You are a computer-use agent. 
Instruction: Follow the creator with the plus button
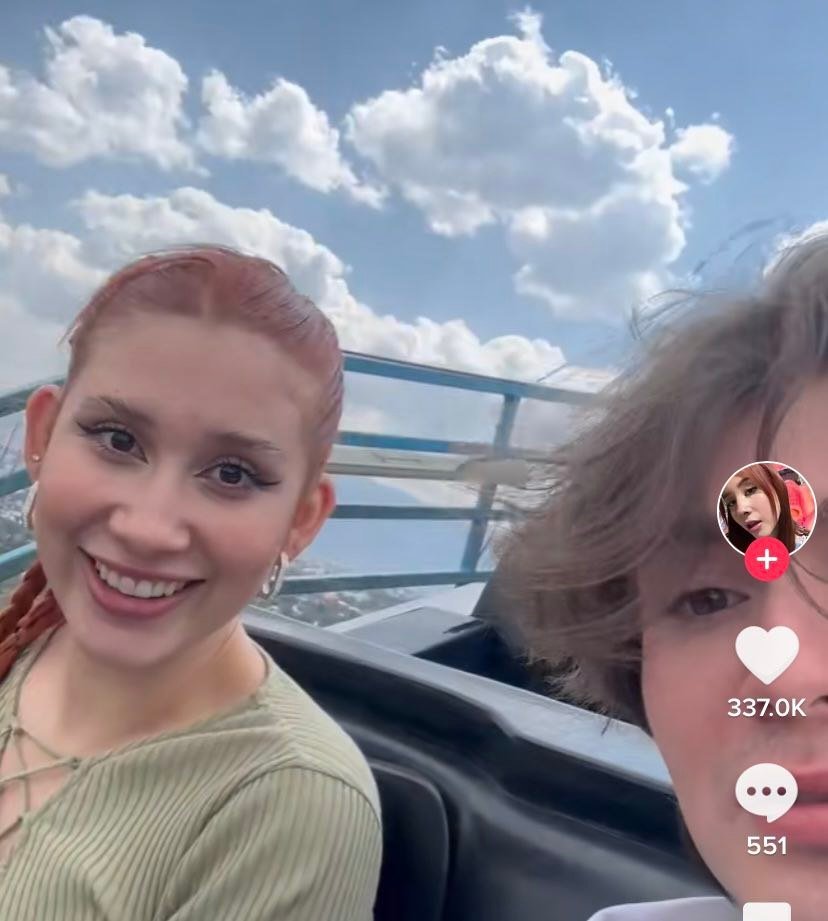[x=766, y=559]
